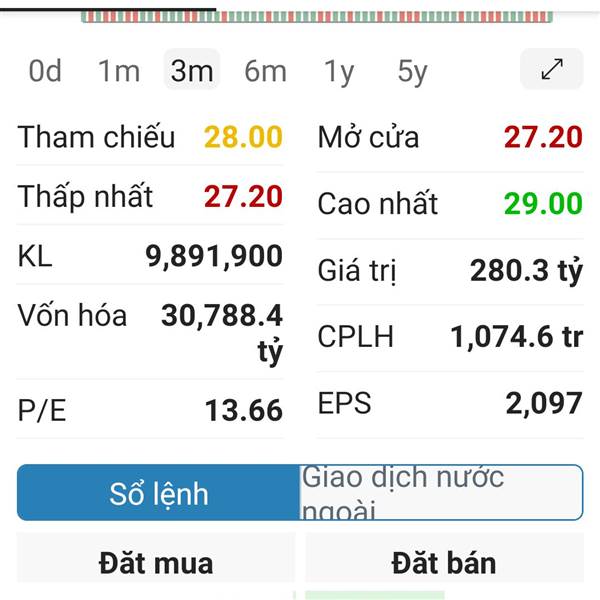Switch chart to 6m range
600x600 pixels.
coord(265,71)
